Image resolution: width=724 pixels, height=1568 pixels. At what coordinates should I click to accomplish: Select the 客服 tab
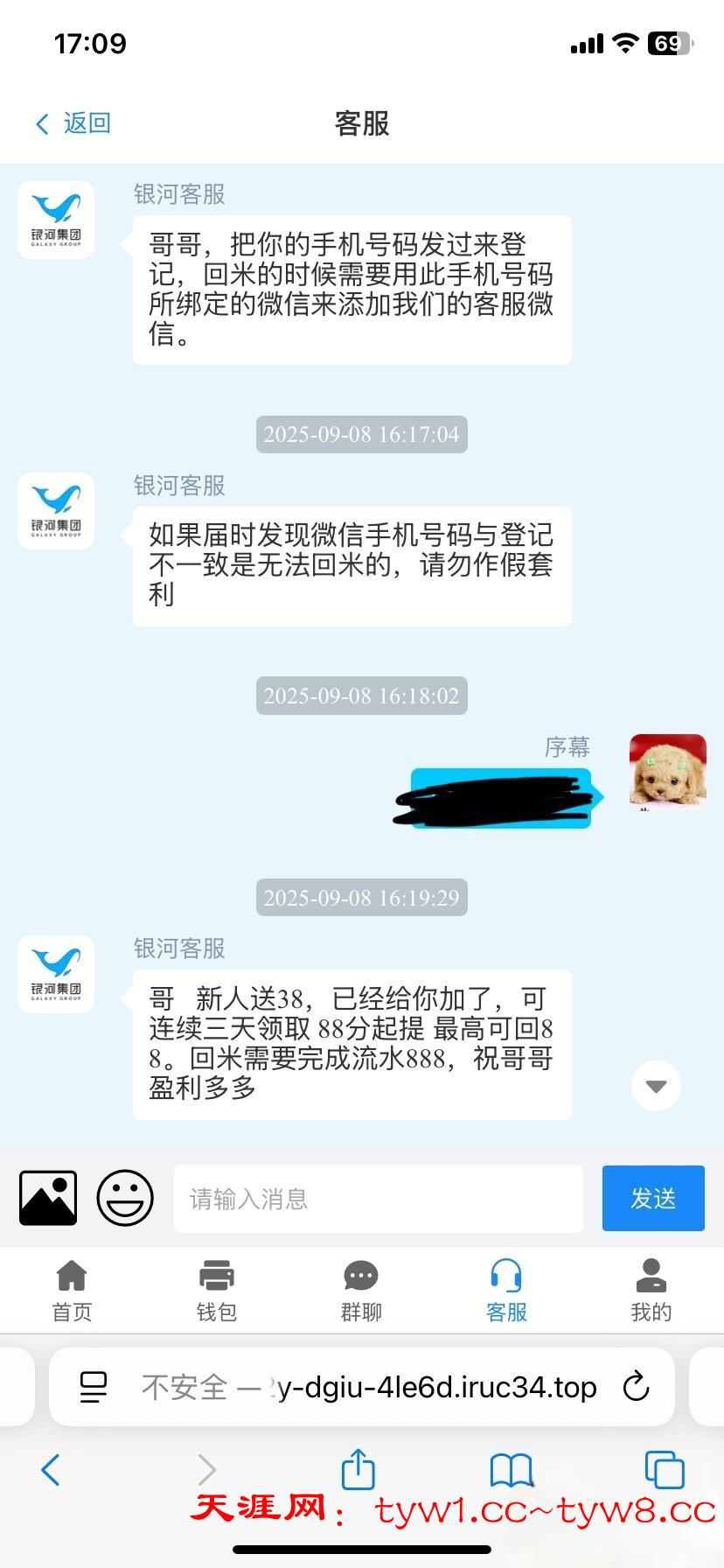click(506, 1290)
